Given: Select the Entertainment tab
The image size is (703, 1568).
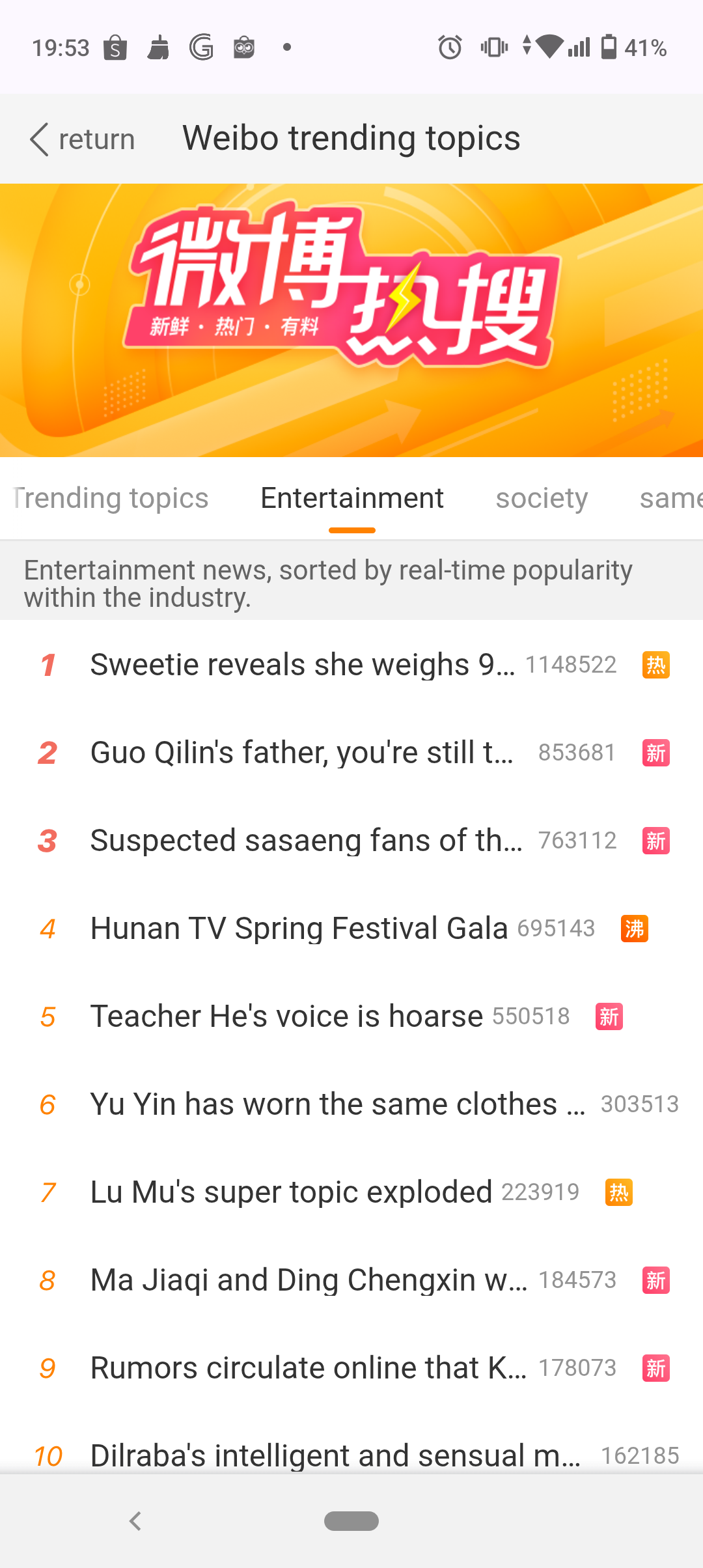Looking at the screenshot, I should point(352,498).
